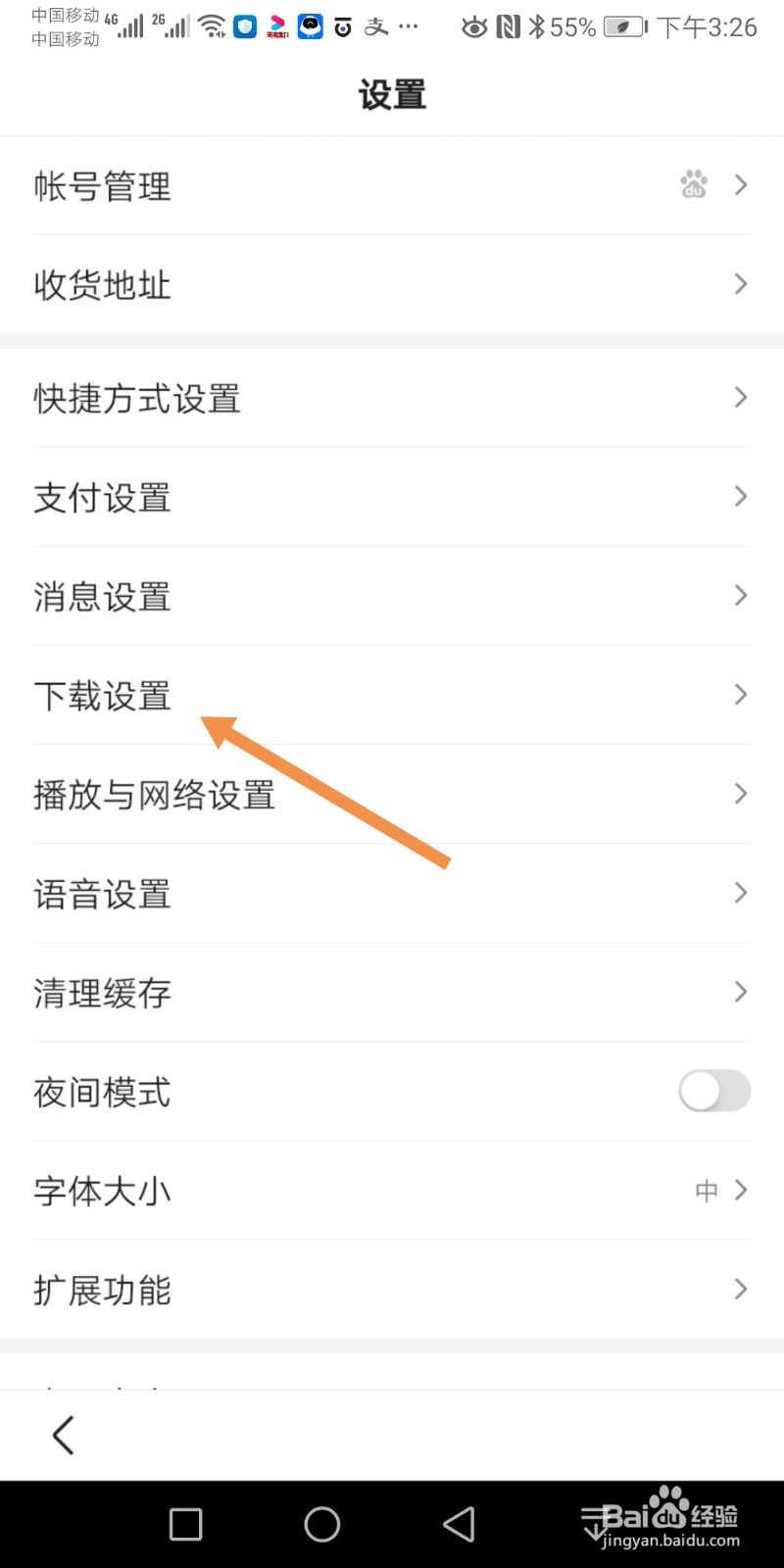Tap the Alipay icon in the status bar
Screen dimensions: 784x1568
coord(375,27)
